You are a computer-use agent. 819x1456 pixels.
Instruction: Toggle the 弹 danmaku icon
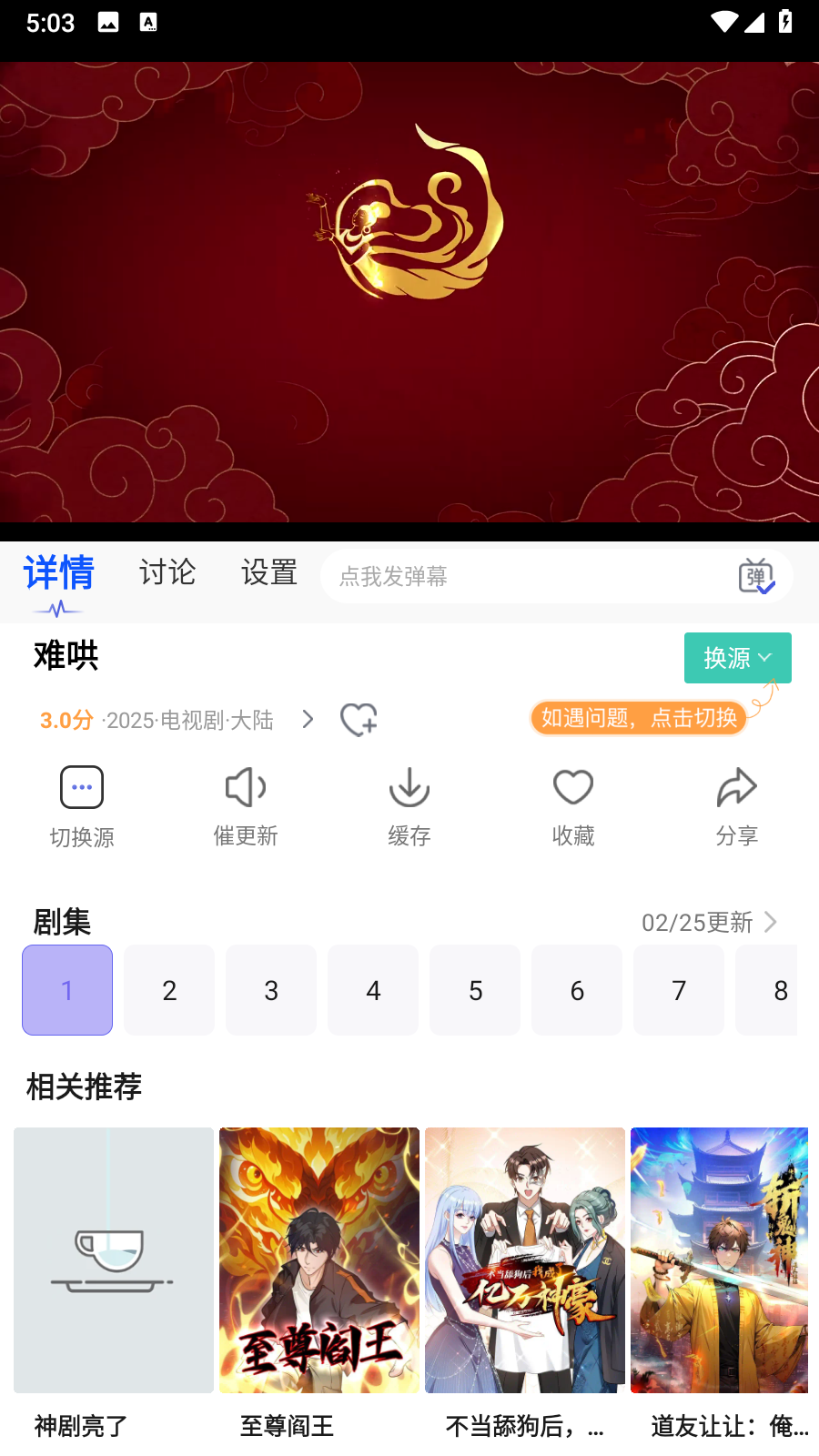(x=755, y=576)
